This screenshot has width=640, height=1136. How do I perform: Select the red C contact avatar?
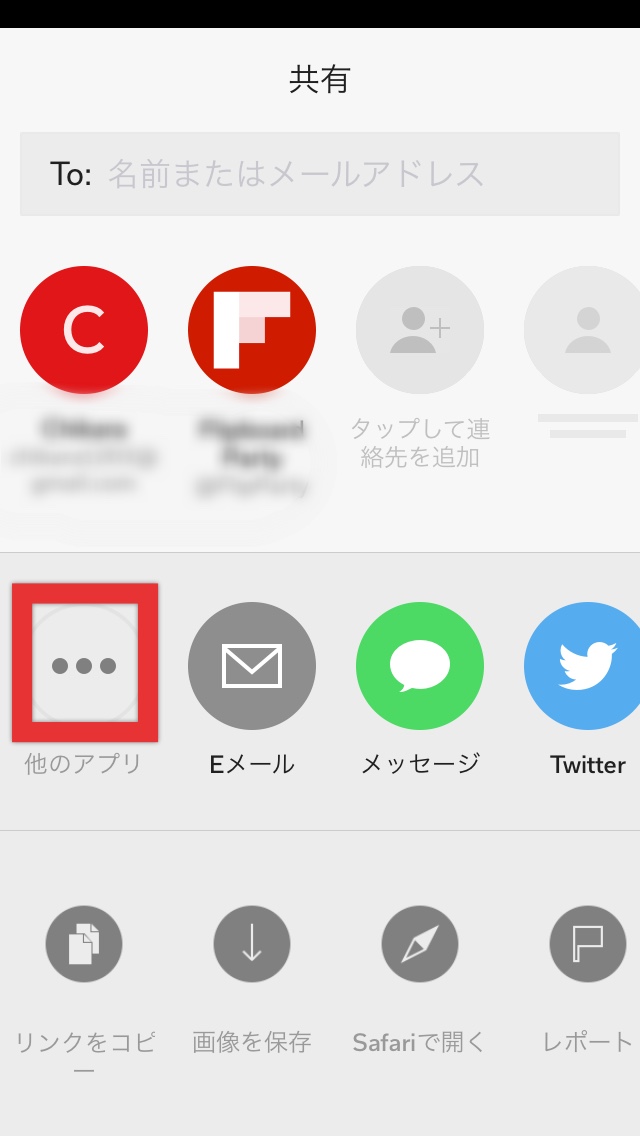click(x=84, y=330)
